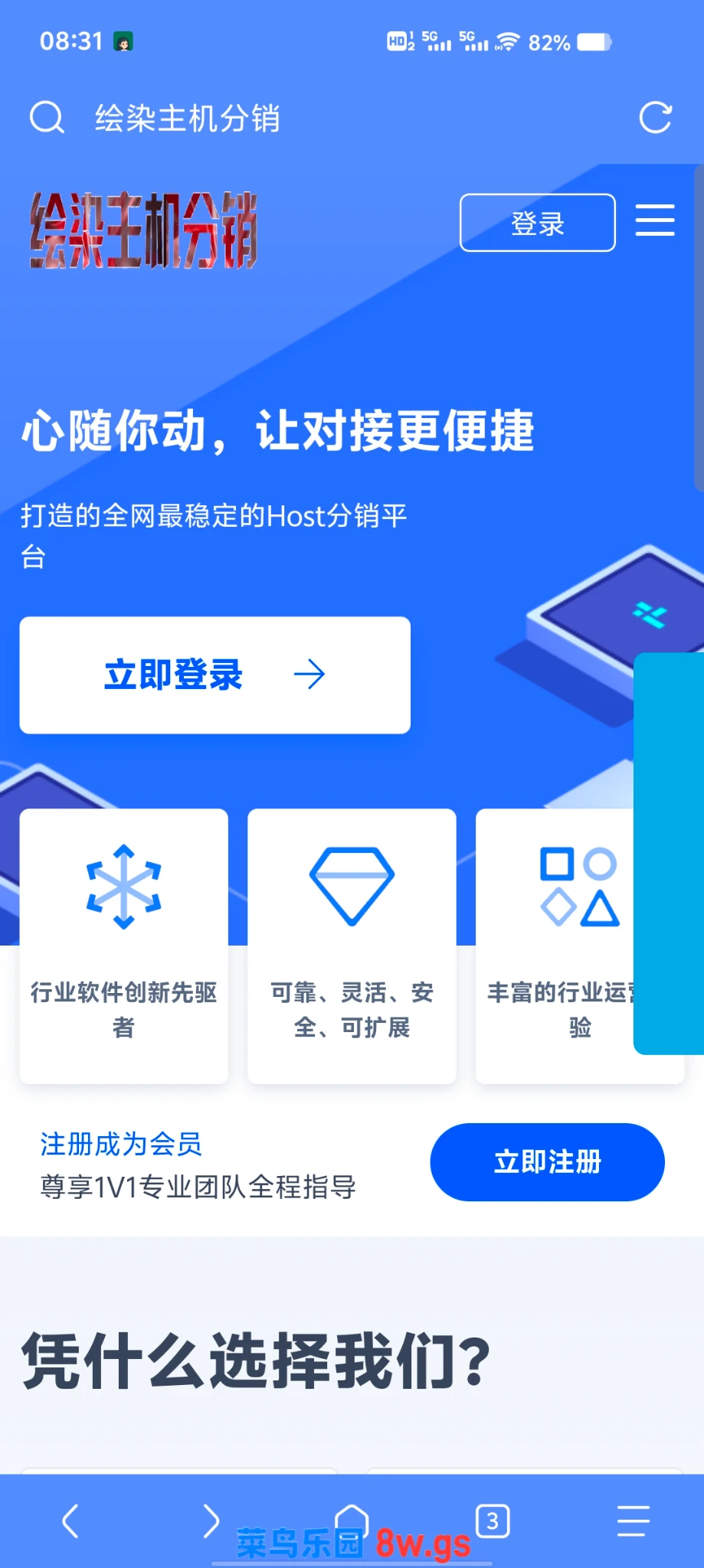Screen dimensions: 704x1568
Task: Reload the page with the refresh icon
Action: pyautogui.click(x=655, y=118)
